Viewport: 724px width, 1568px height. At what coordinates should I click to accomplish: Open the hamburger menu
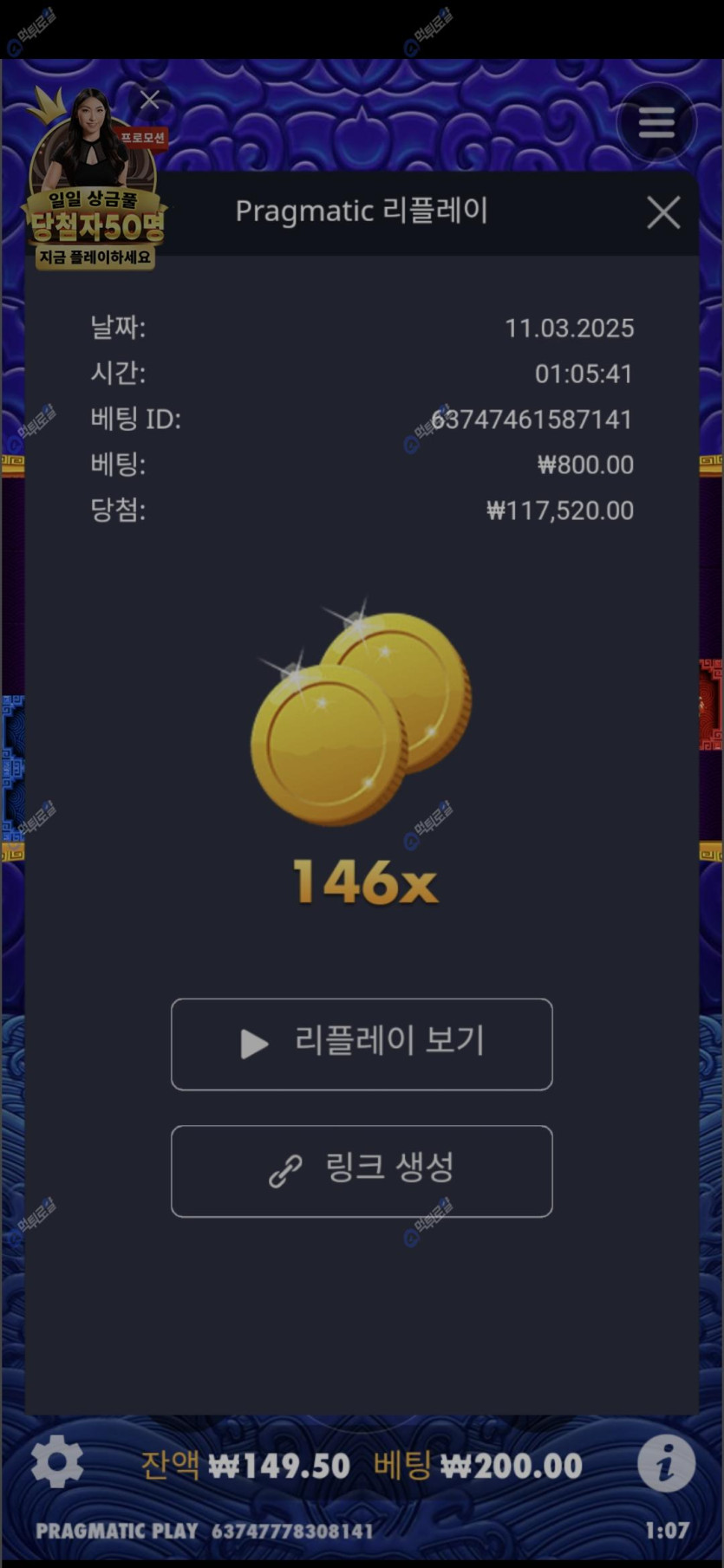click(656, 122)
